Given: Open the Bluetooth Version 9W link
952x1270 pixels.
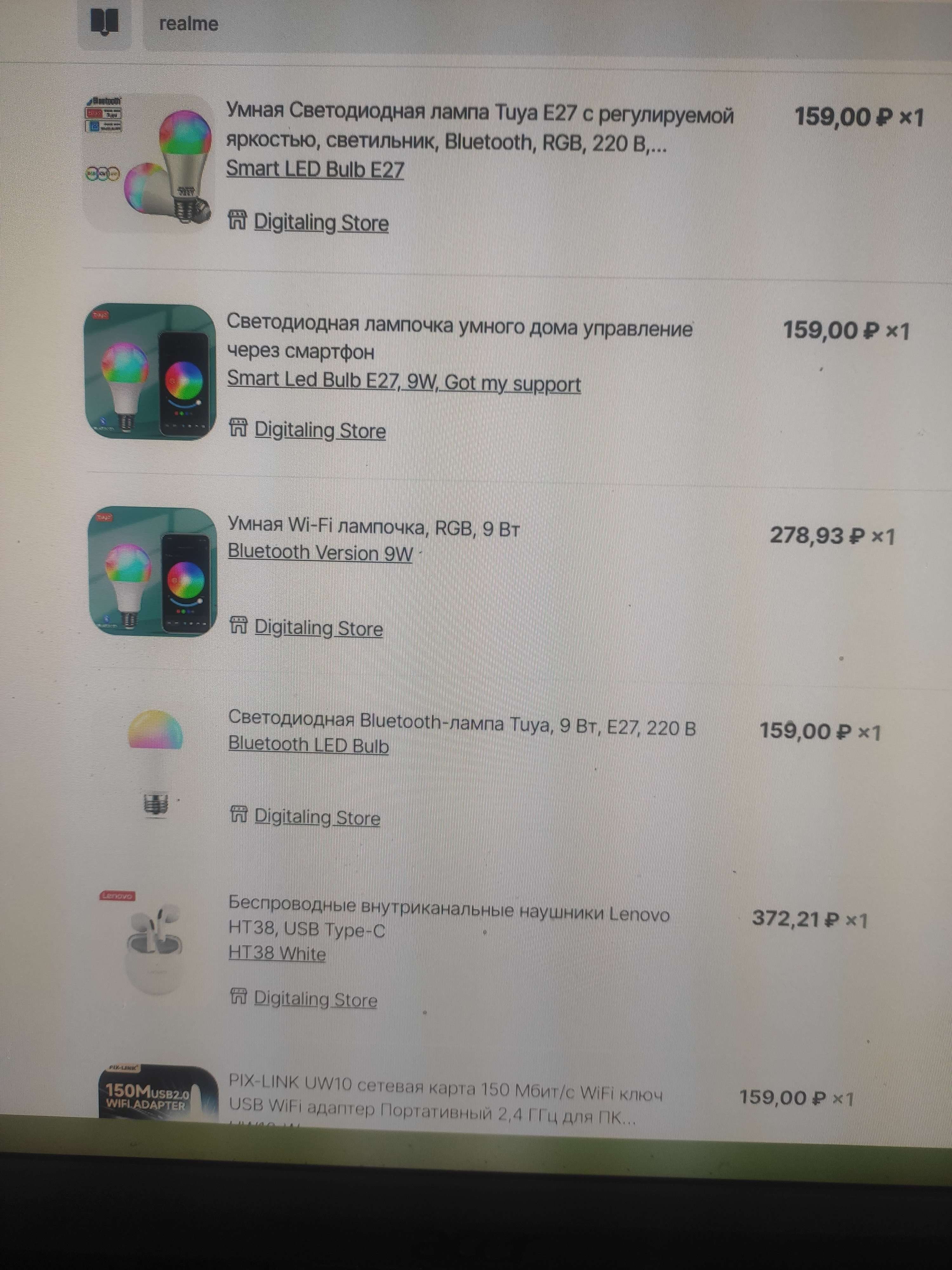Looking at the screenshot, I should pyautogui.click(x=320, y=552).
